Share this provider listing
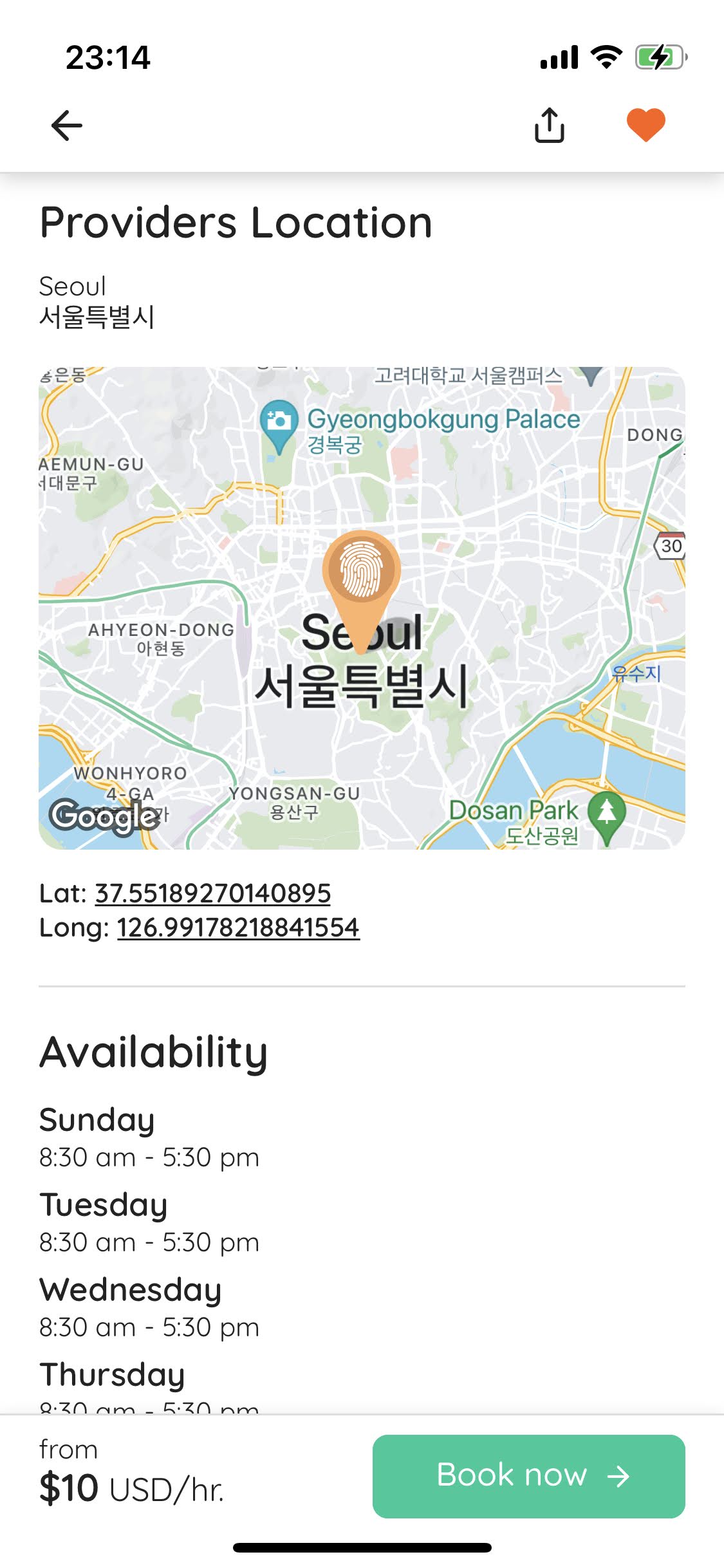This screenshot has height=1568, width=724. tap(549, 125)
